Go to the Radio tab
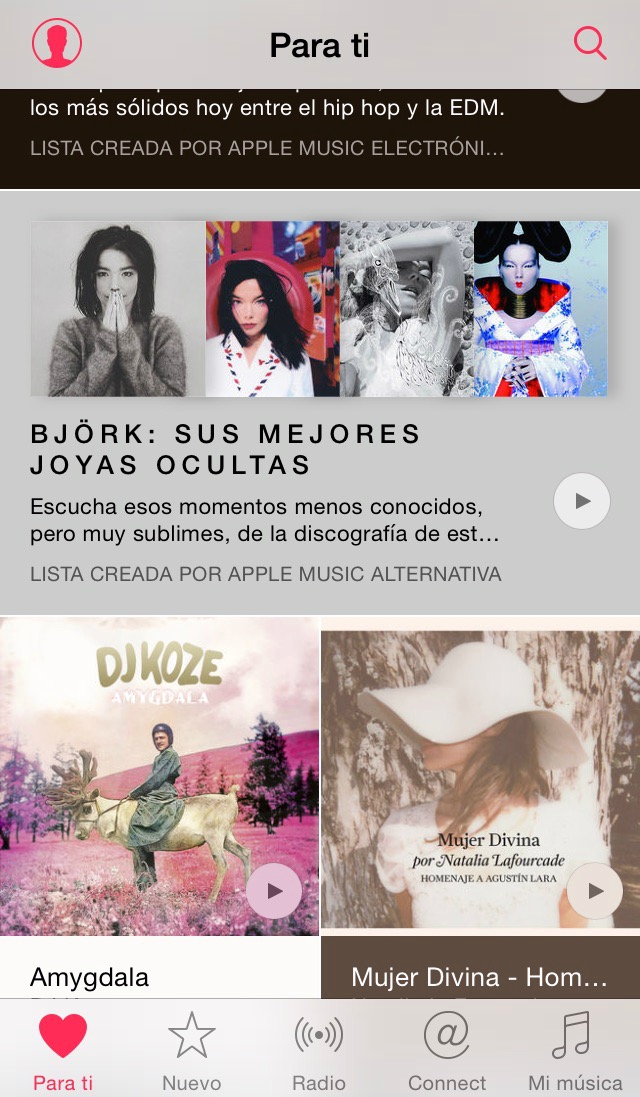 tap(319, 1050)
